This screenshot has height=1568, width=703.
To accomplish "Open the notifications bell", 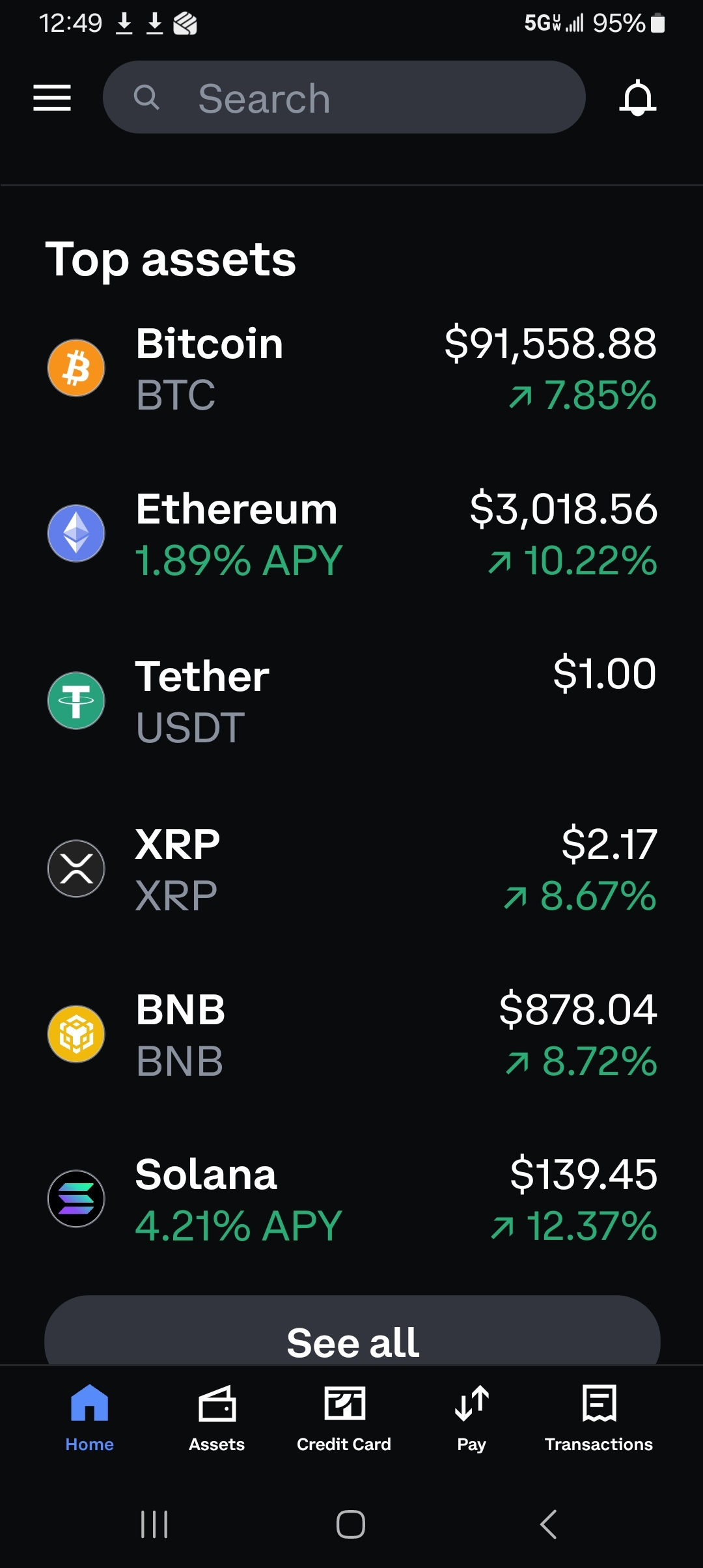I will (x=637, y=98).
